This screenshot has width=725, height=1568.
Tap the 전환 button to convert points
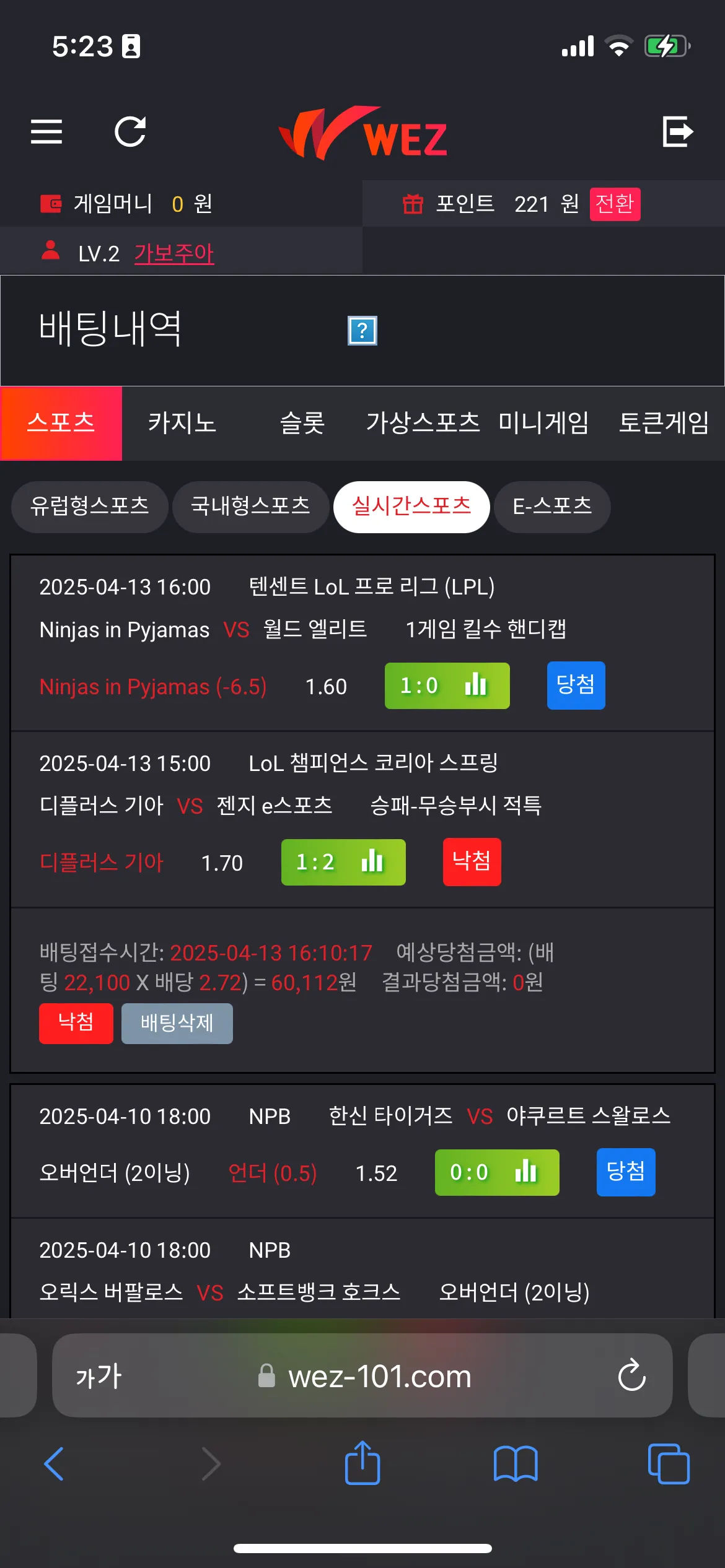[615, 204]
